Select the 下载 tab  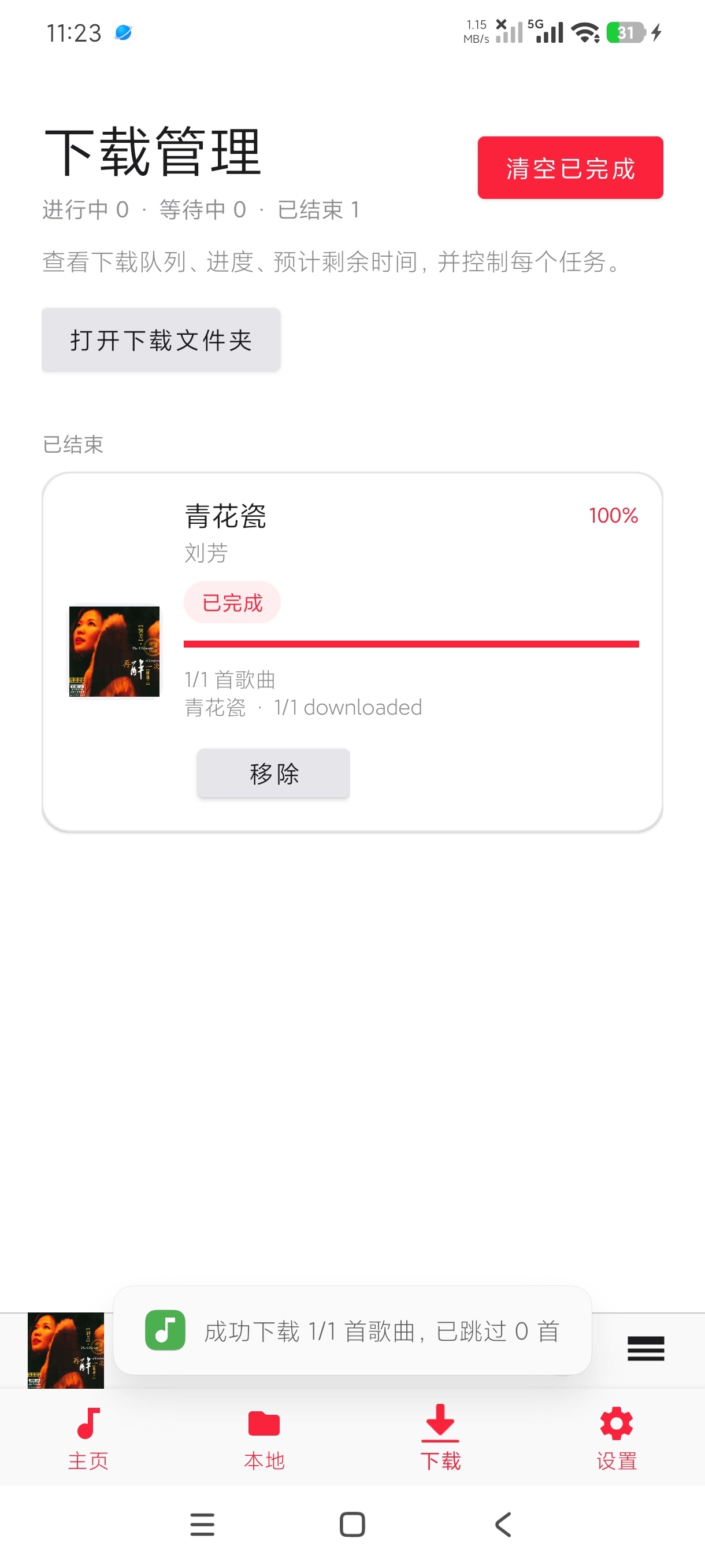[x=440, y=1439]
